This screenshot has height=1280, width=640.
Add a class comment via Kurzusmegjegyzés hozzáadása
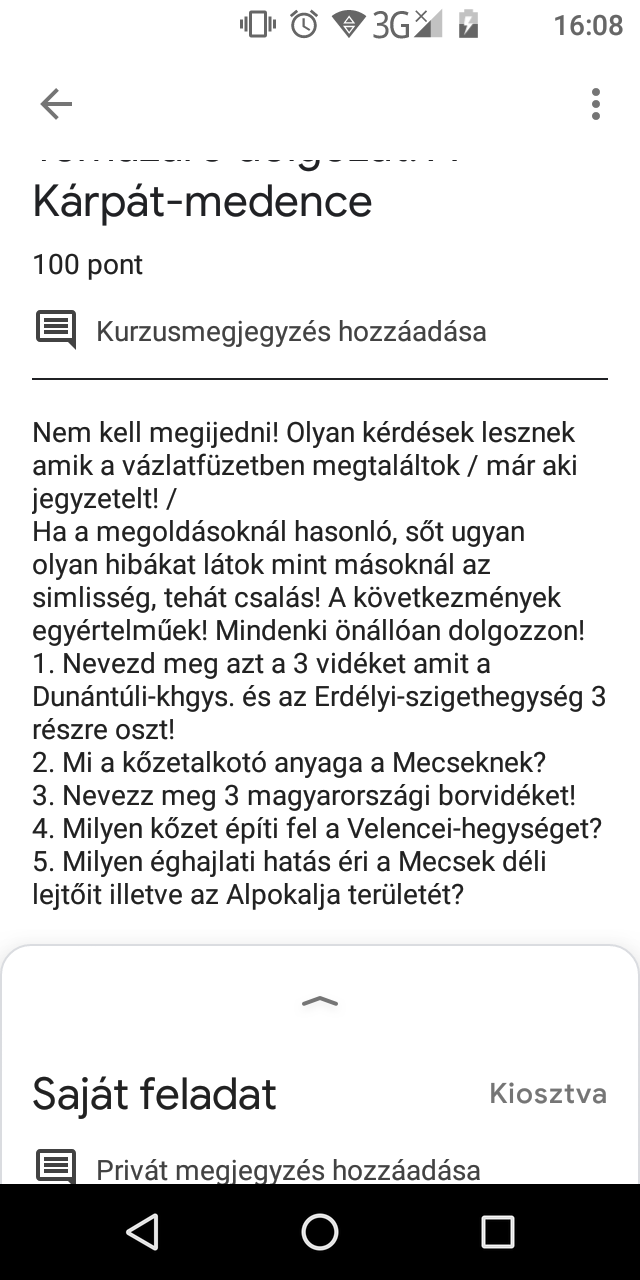[x=290, y=331]
